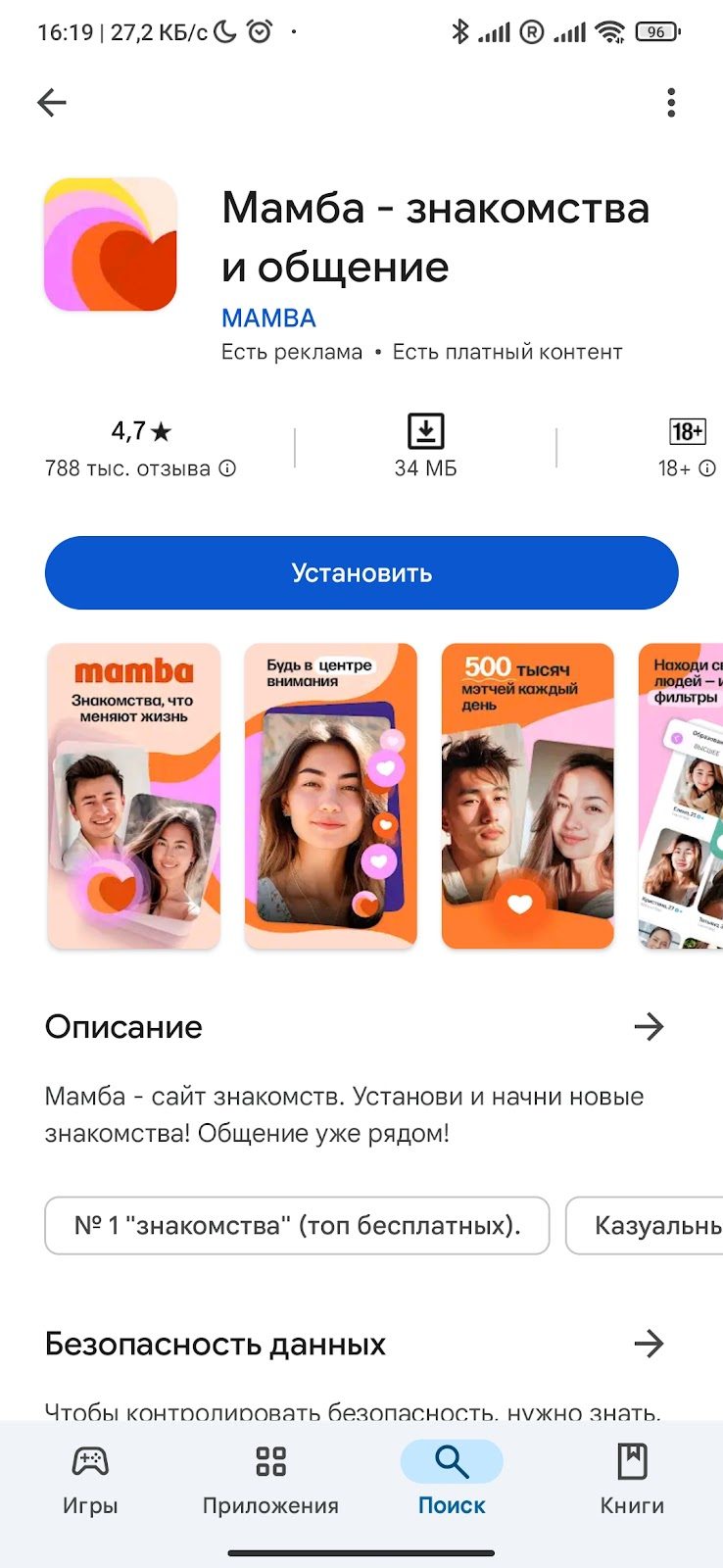Go back using the arrow icon
The height and width of the screenshot is (1568, 723).
click(52, 102)
